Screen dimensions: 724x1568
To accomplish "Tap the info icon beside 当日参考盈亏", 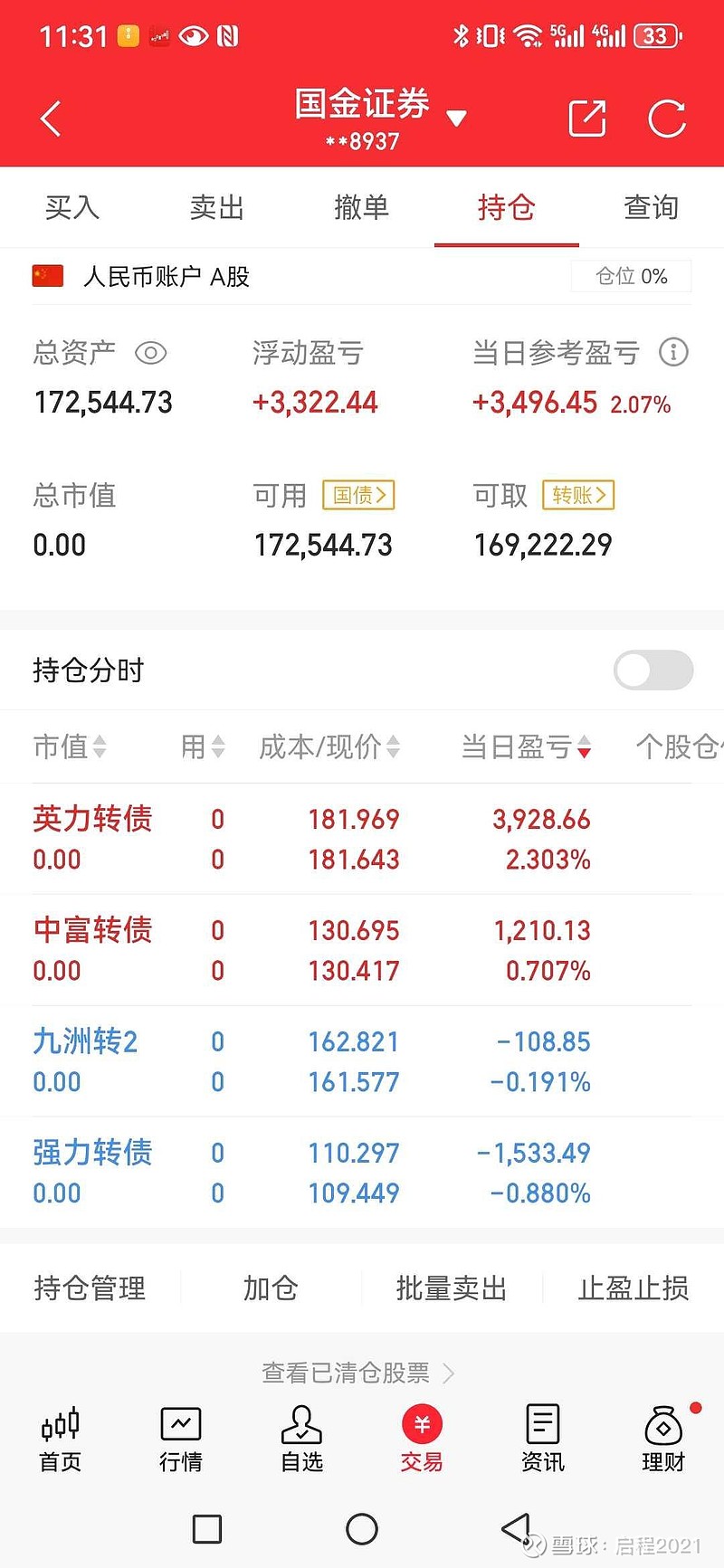I will click(x=674, y=353).
